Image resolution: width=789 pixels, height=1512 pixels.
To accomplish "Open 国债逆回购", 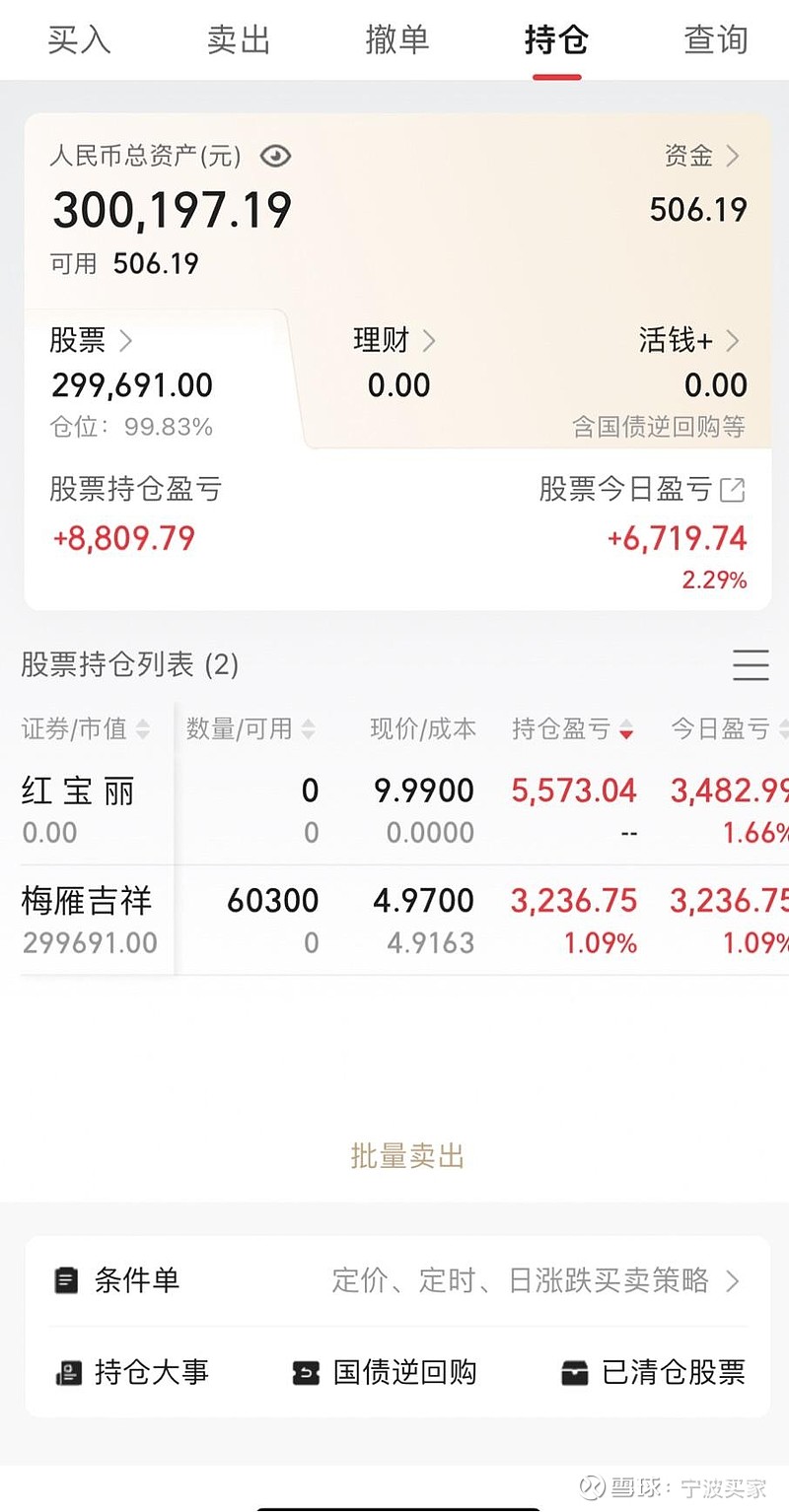I will 386,1372.
